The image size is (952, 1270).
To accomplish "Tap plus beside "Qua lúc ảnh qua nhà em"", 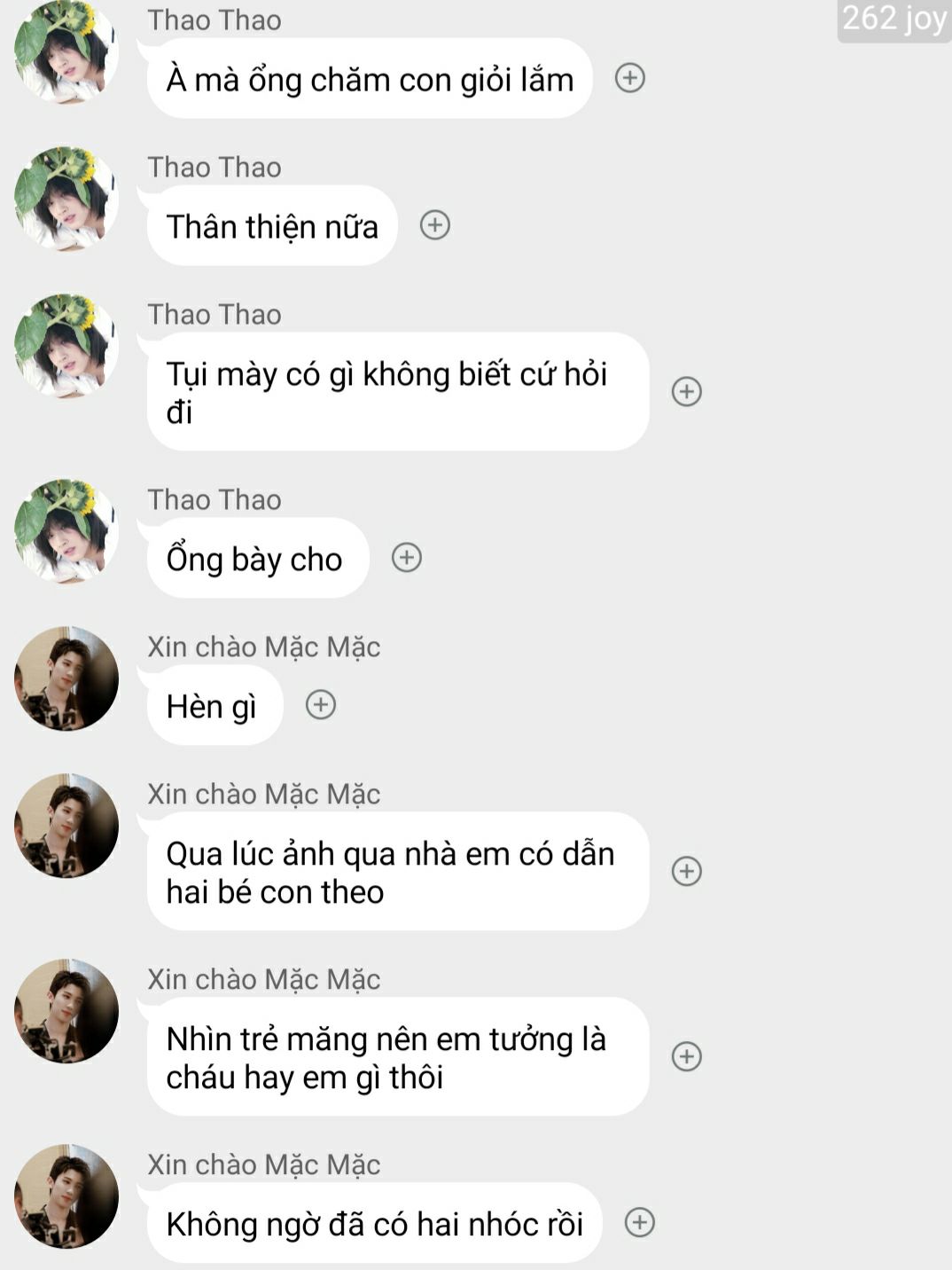I will [x=686, y=871].
